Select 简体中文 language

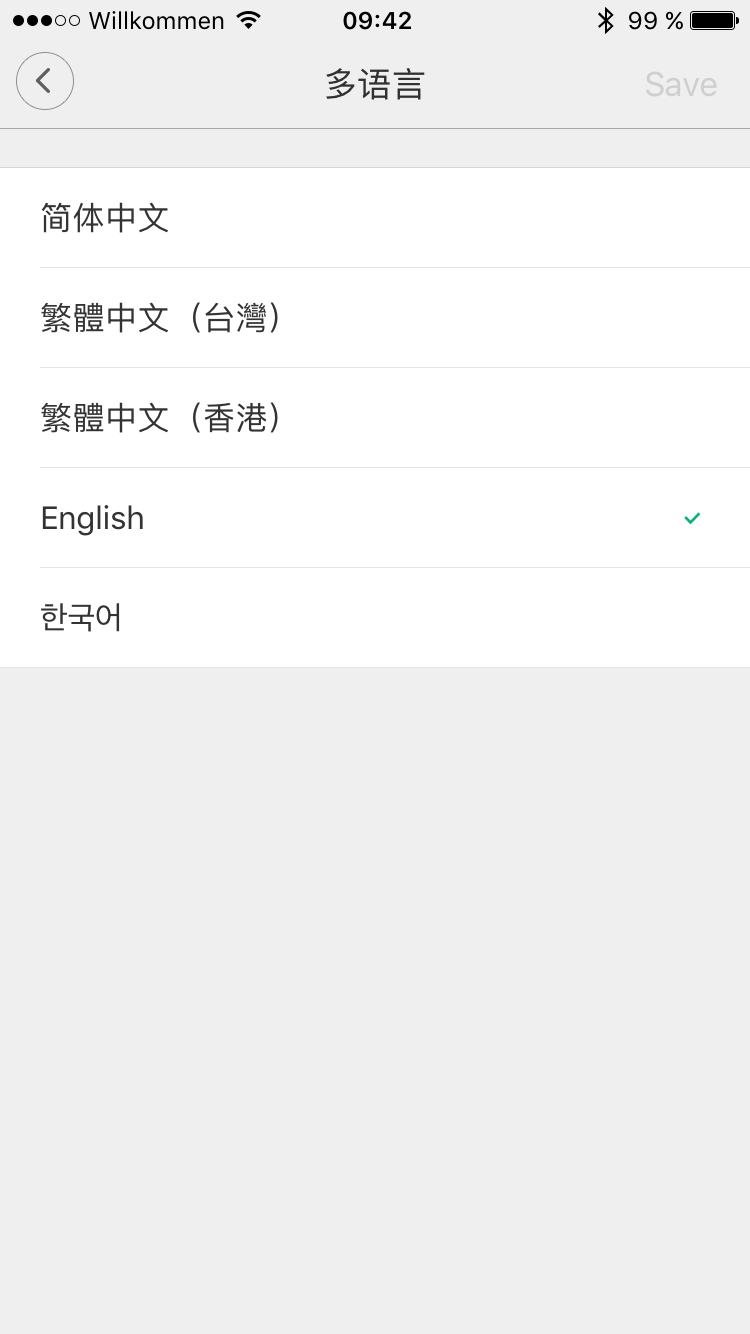point(375,218)
